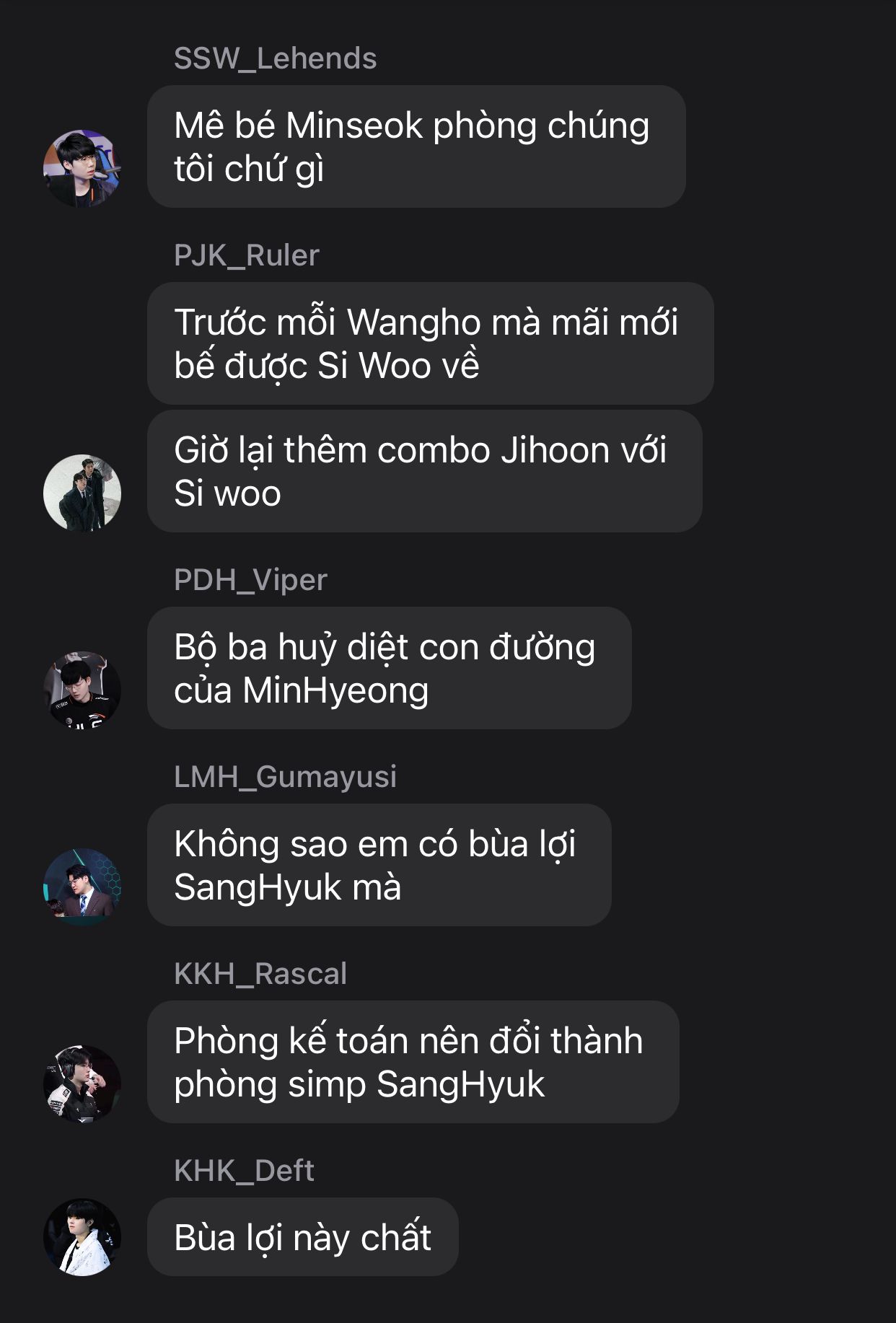Open KHK_Deft's avatar
This screenshot has width=896, height=1323.
(82, 1237)
